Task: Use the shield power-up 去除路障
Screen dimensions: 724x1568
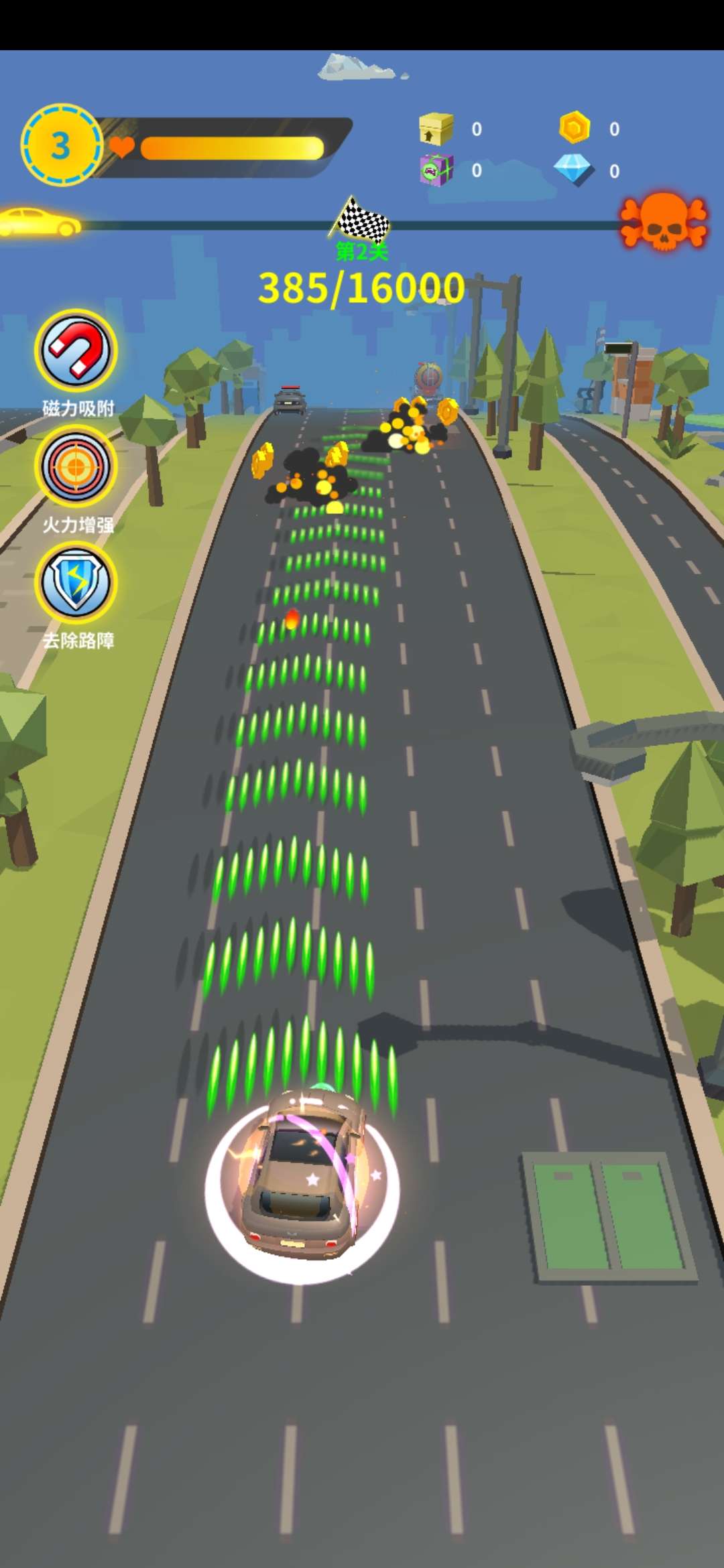Action: click(x=76, y=582)
